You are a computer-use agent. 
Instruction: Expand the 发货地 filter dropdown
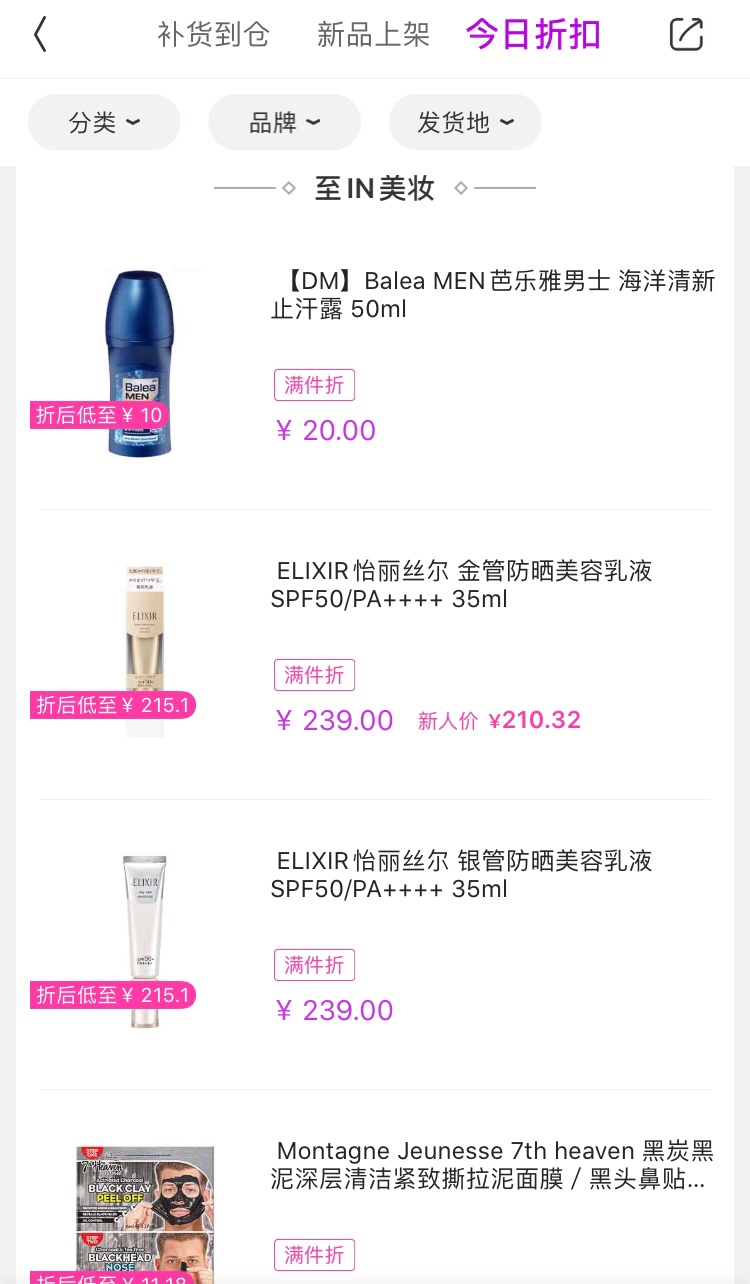[x=465, y=122]
